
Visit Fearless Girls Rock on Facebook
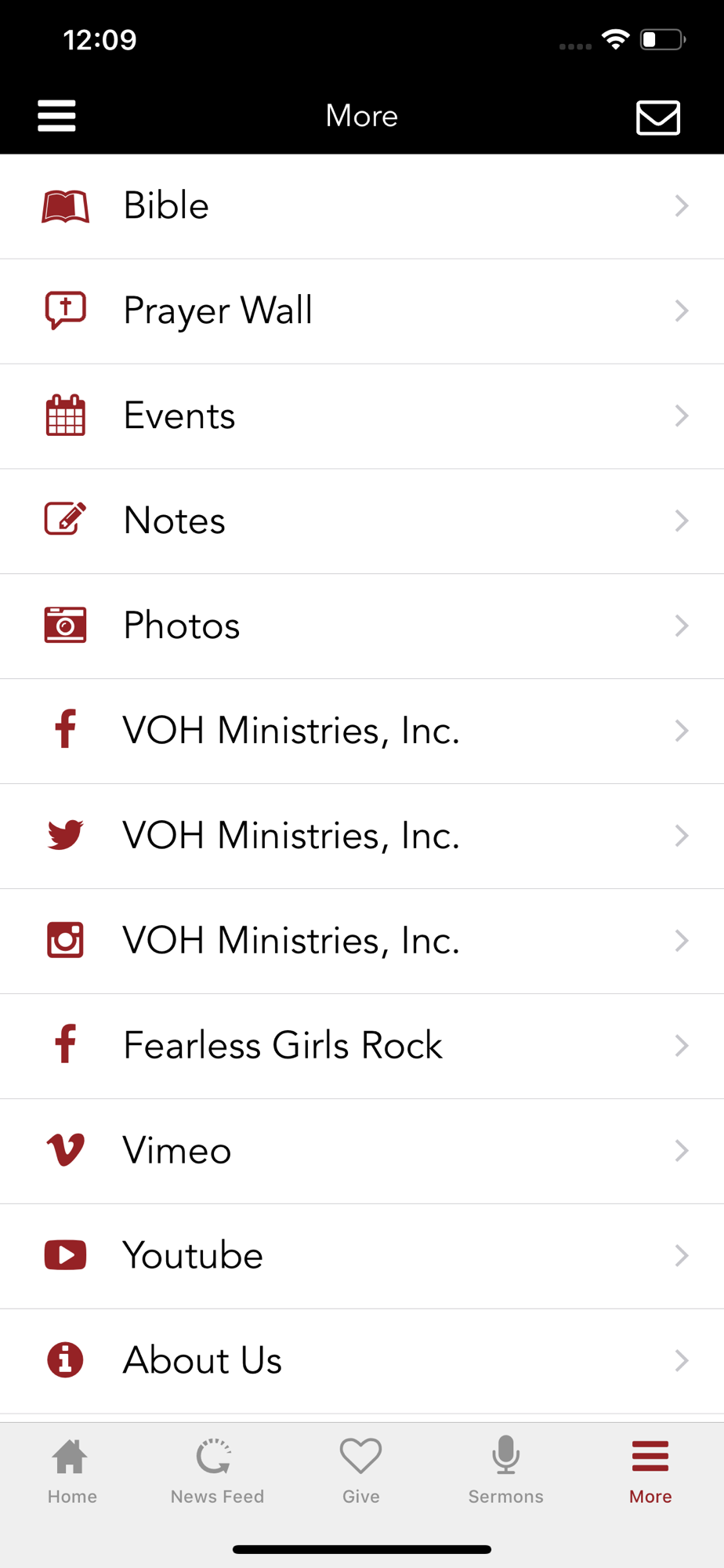362,1046
